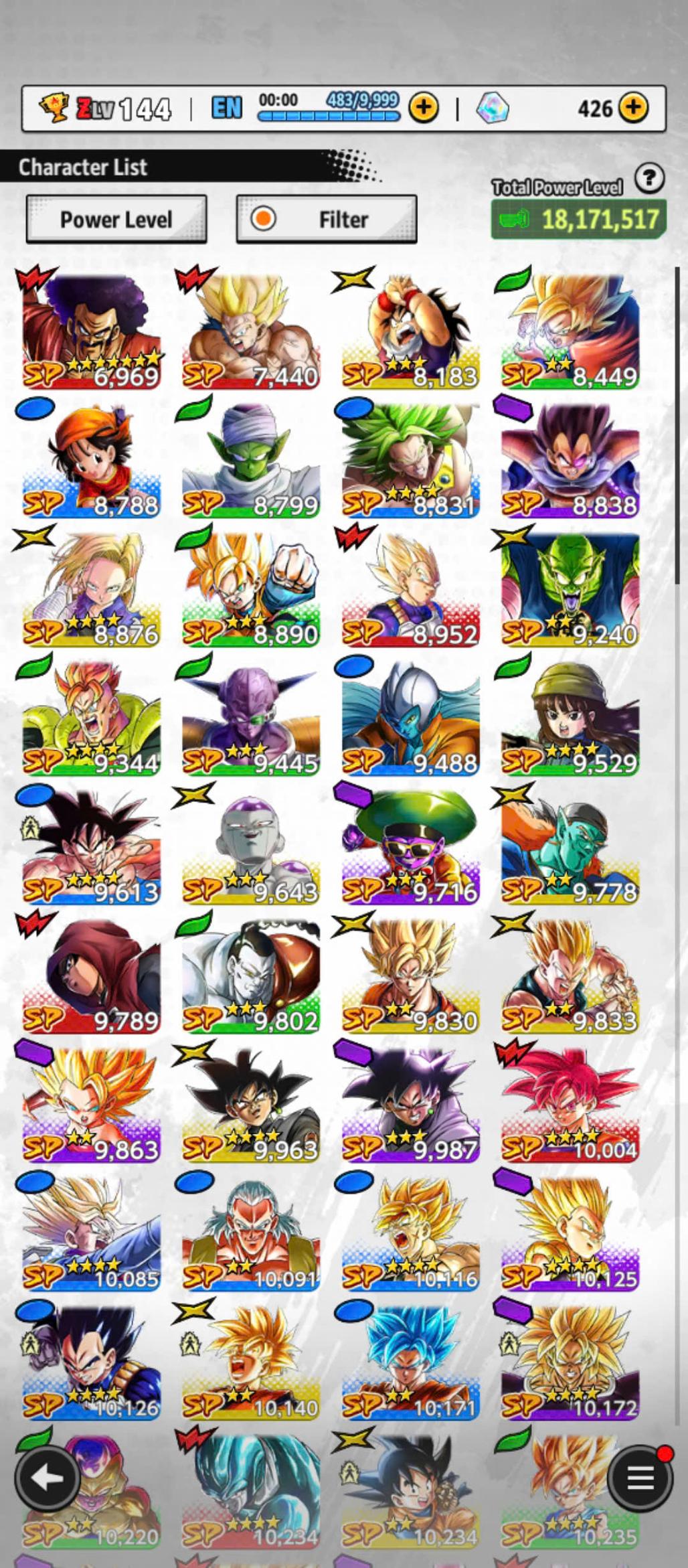Go back with the arrow button
Image resolution: width=688 pixels, height=1568 pixels.
pos(47,1478)
